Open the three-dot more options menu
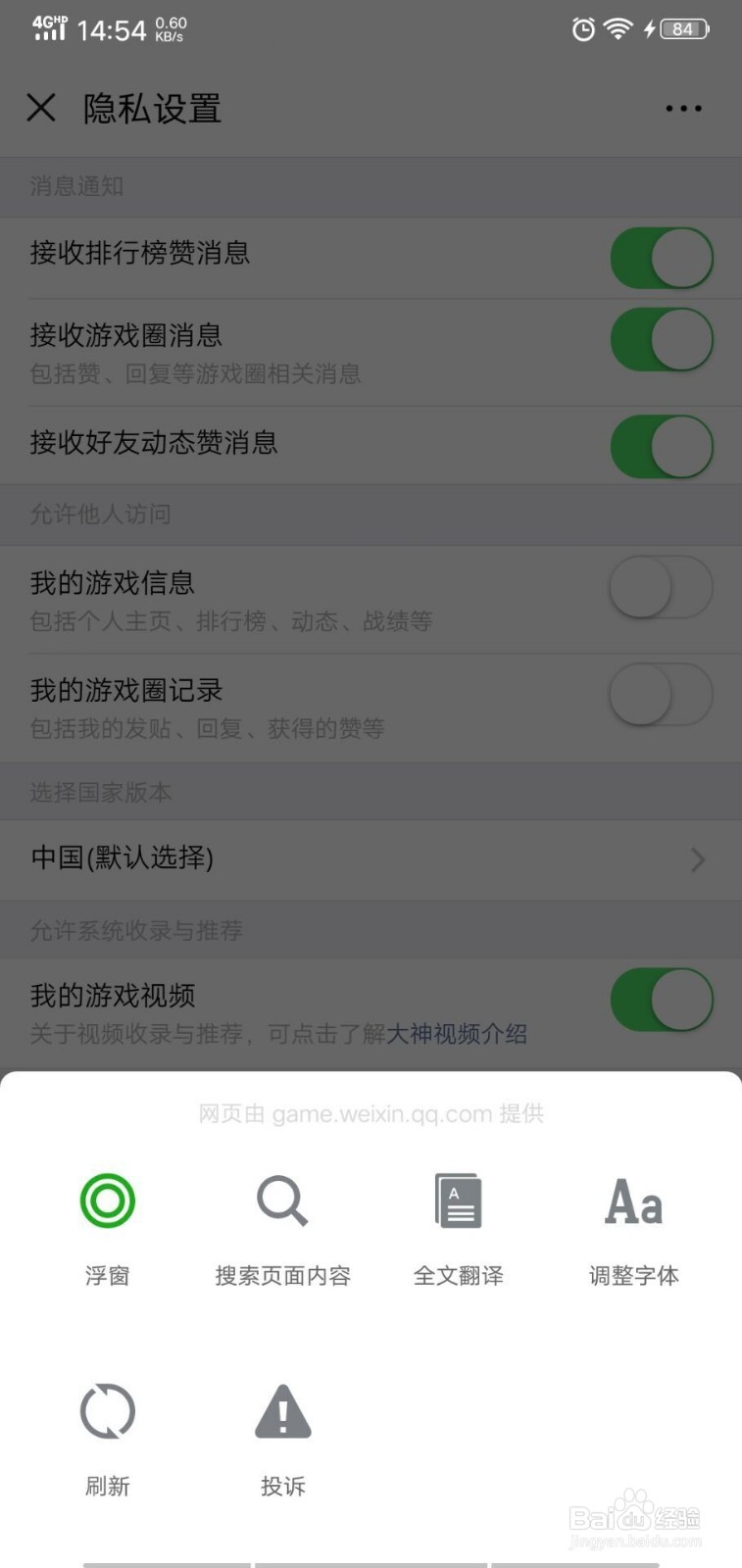Image resolution: width=742 pixels, height=1568 pixels. [683, 108]
